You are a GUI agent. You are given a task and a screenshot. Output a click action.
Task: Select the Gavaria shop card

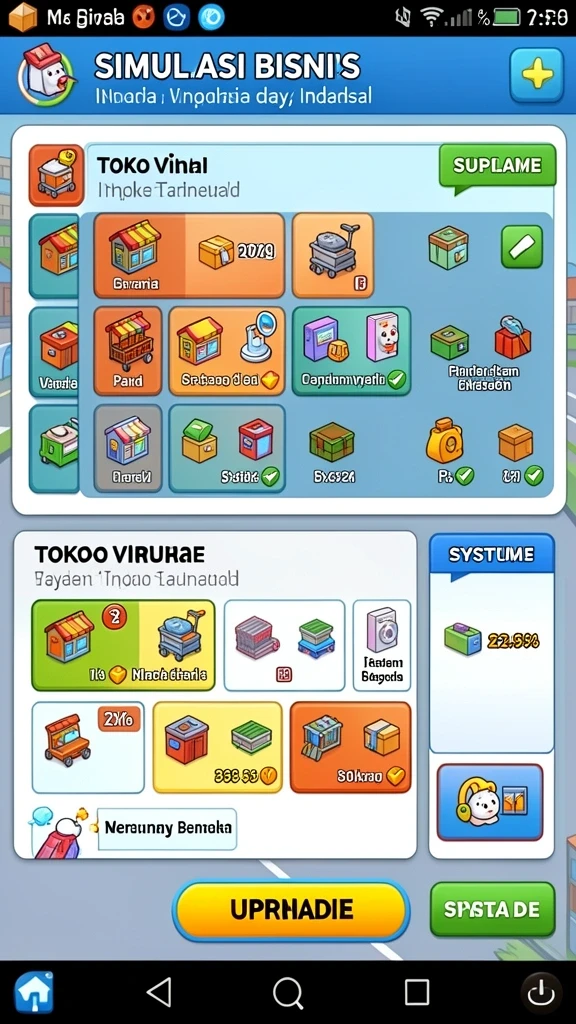[x=189, y=256]
